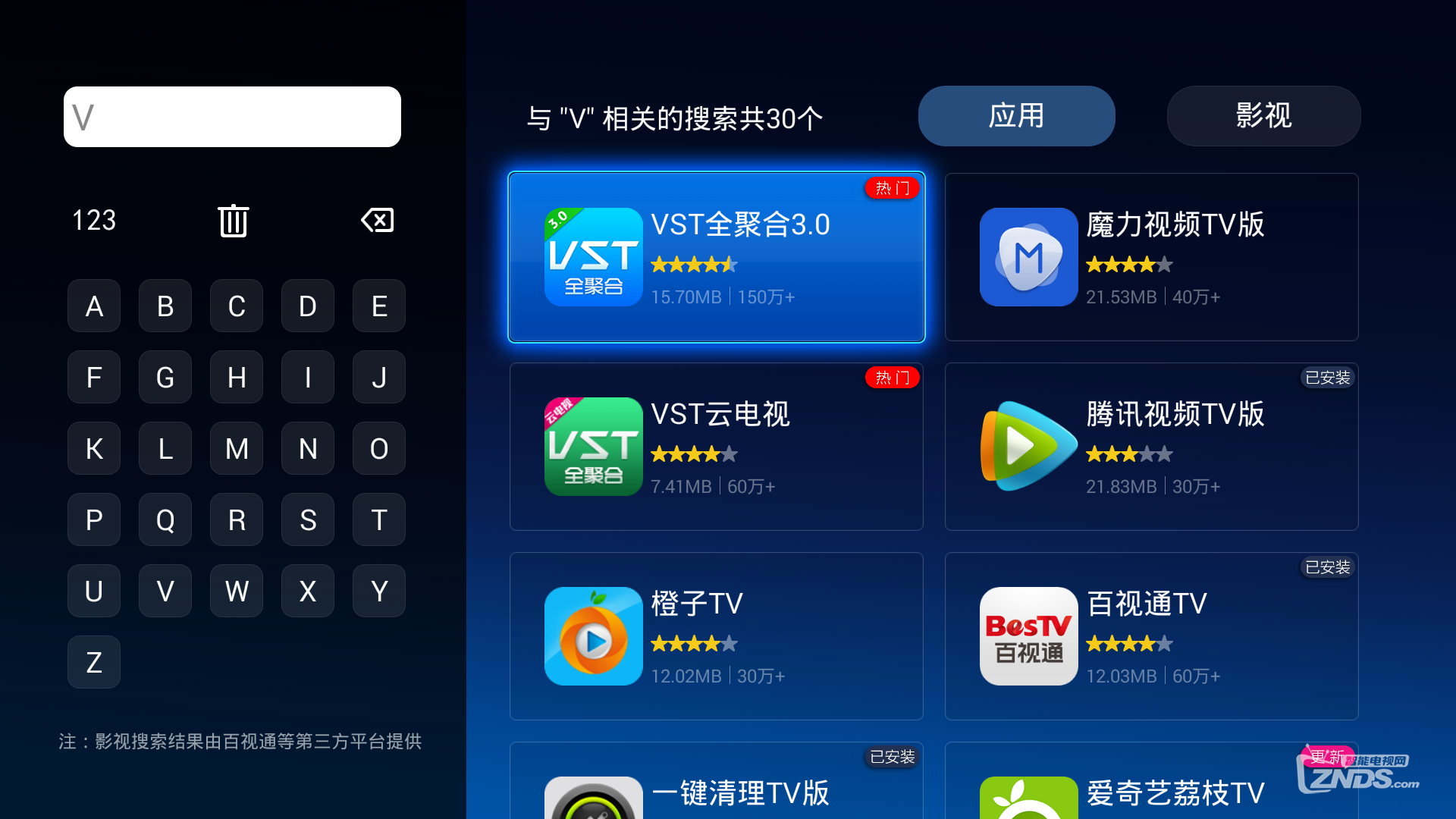The image size is (1456, 819).
Task: Open 腾讯视频TV版 app card
Action: pyautogui.click(x=1151, y=447)
